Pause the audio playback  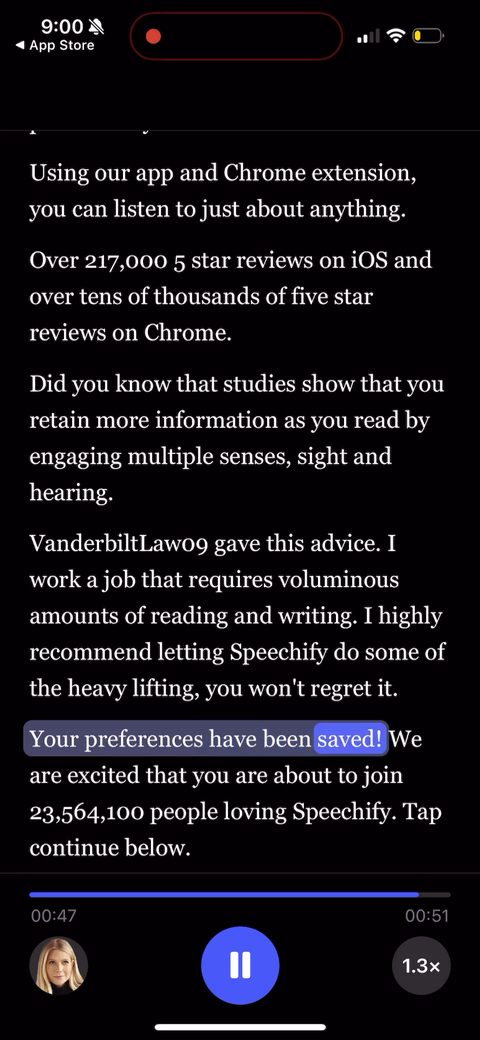coord(240,966)
